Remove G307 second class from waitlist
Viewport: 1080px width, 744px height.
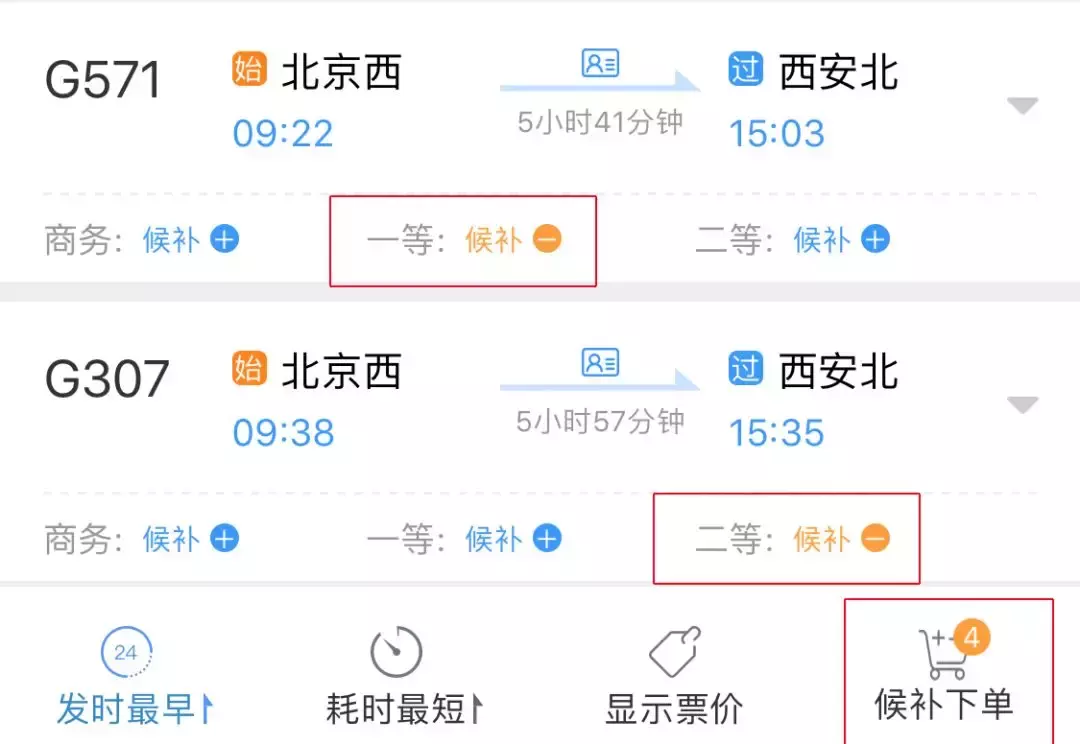(x=875, y=538)
